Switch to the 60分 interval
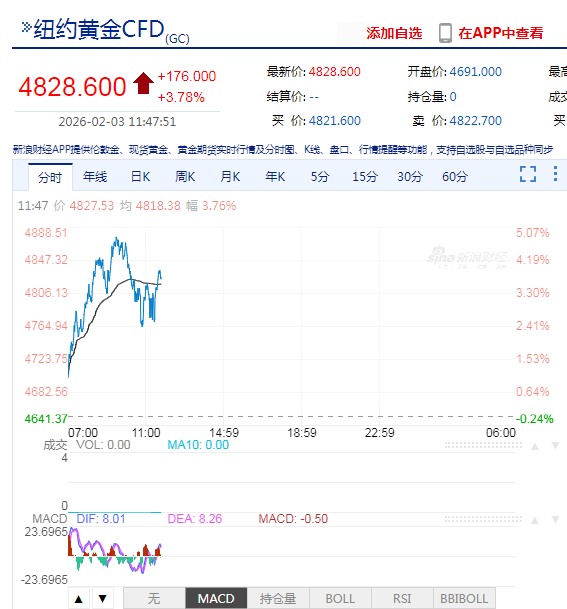This screenshot has width=567, height=609. [x=455, y=177]
